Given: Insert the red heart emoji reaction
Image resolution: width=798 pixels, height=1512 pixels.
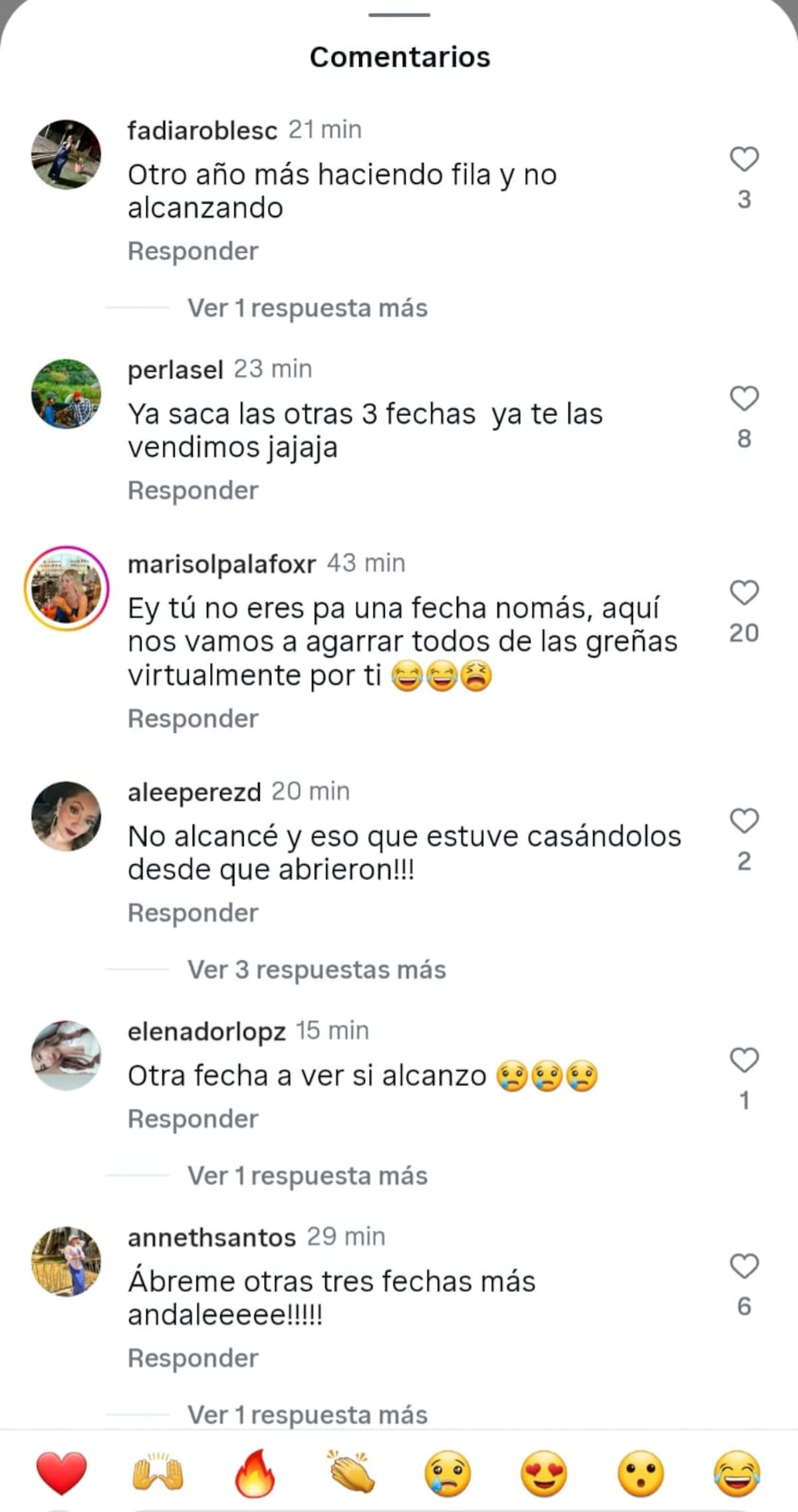Looking at the screenshot, I should click(x=61, y=1473).
